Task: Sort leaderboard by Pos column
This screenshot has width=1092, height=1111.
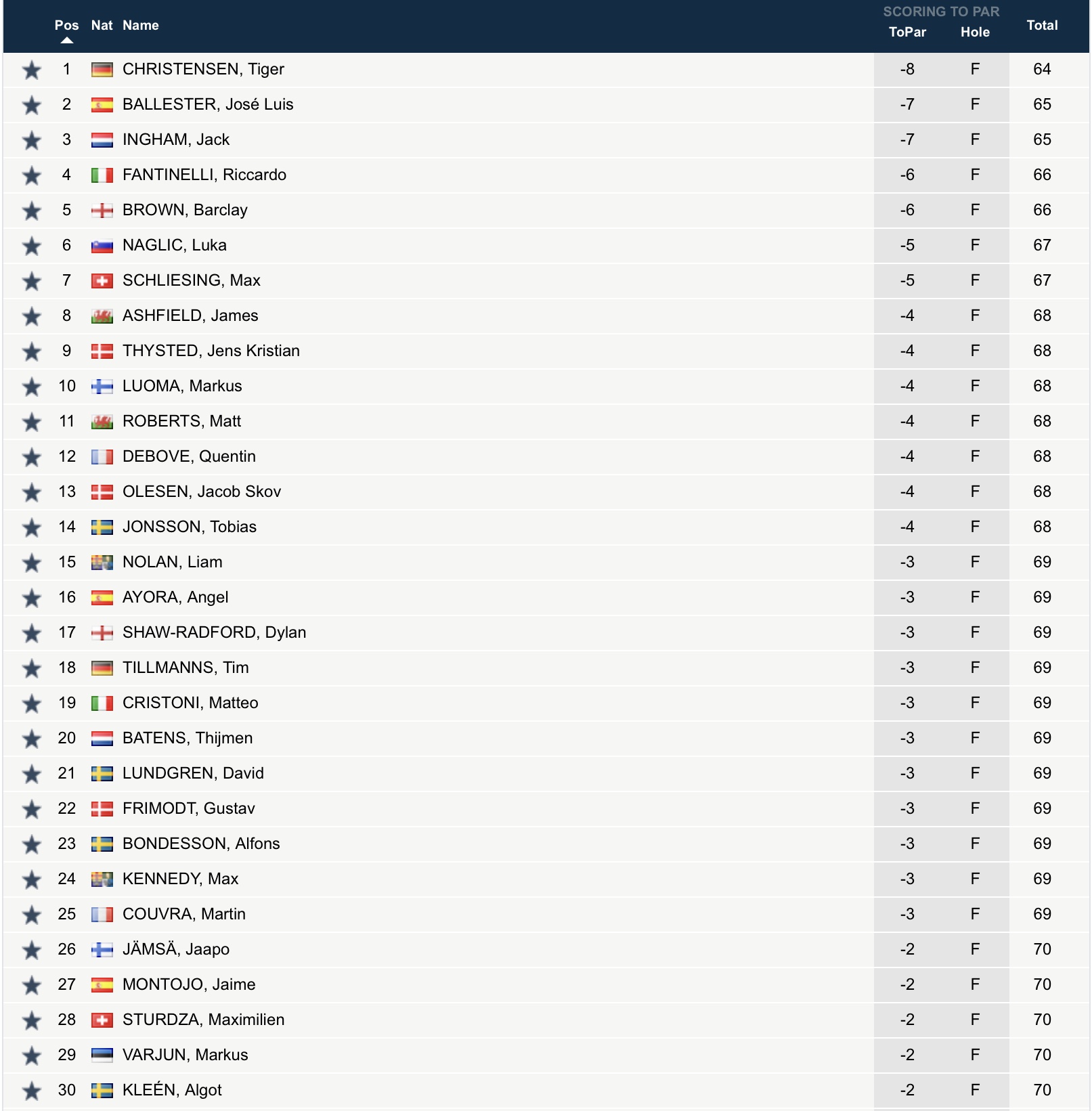Action: (x=66, y=26)
